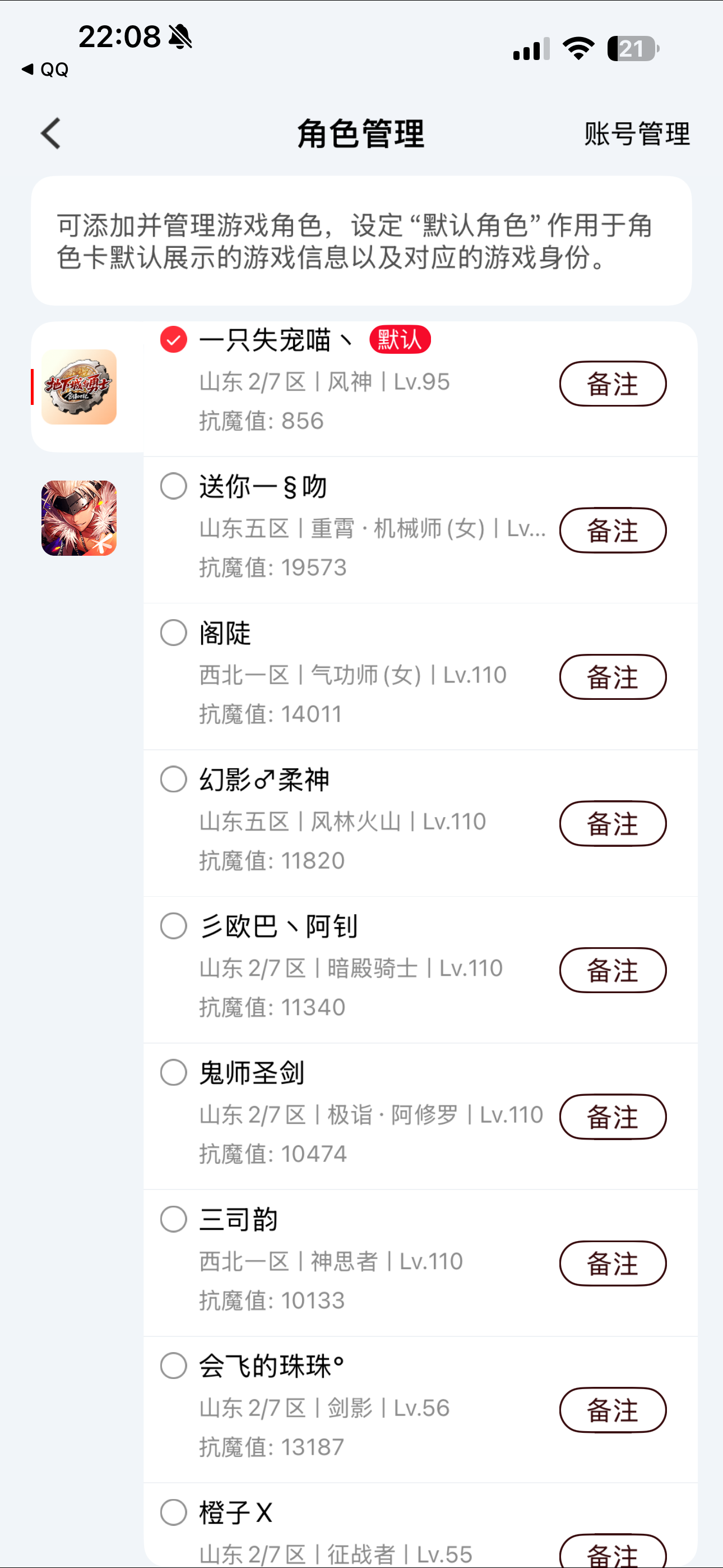Choose 阁陡 as default character
The image size is (723, 1568).
173,633
